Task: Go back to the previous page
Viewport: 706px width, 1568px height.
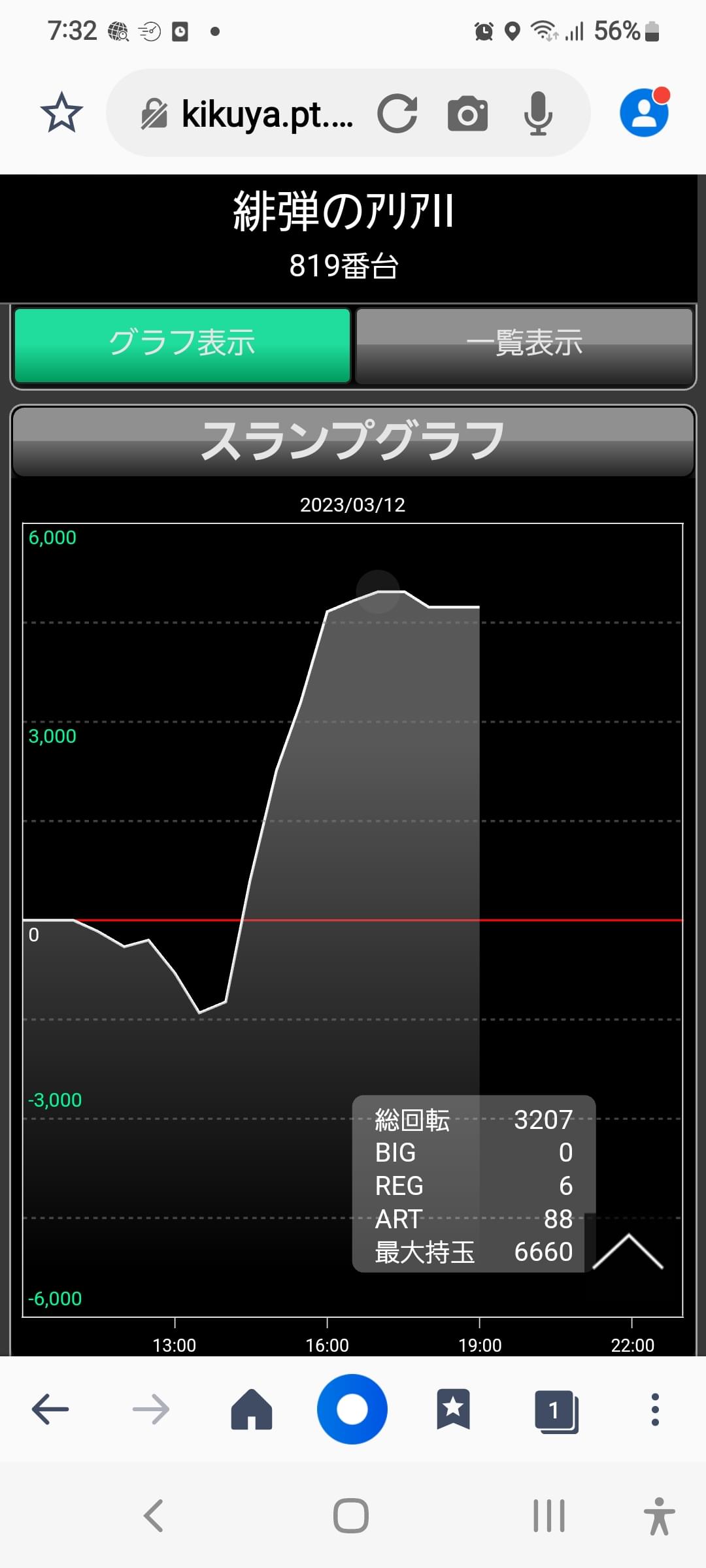Action: point(50,1409)
